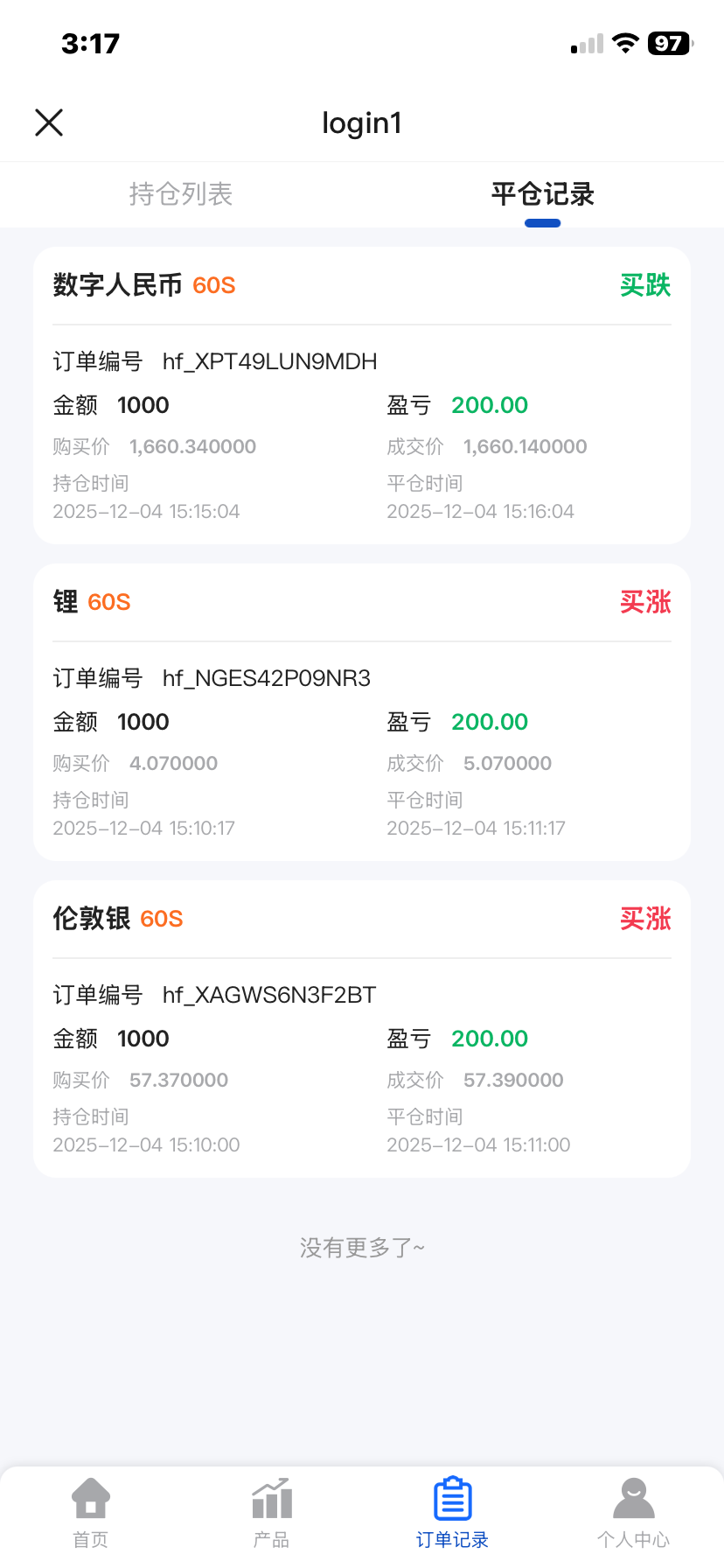Close the page with the X icon
Image resolution: width=724 pixels, height=1568 pixels.
pos(48,122)
